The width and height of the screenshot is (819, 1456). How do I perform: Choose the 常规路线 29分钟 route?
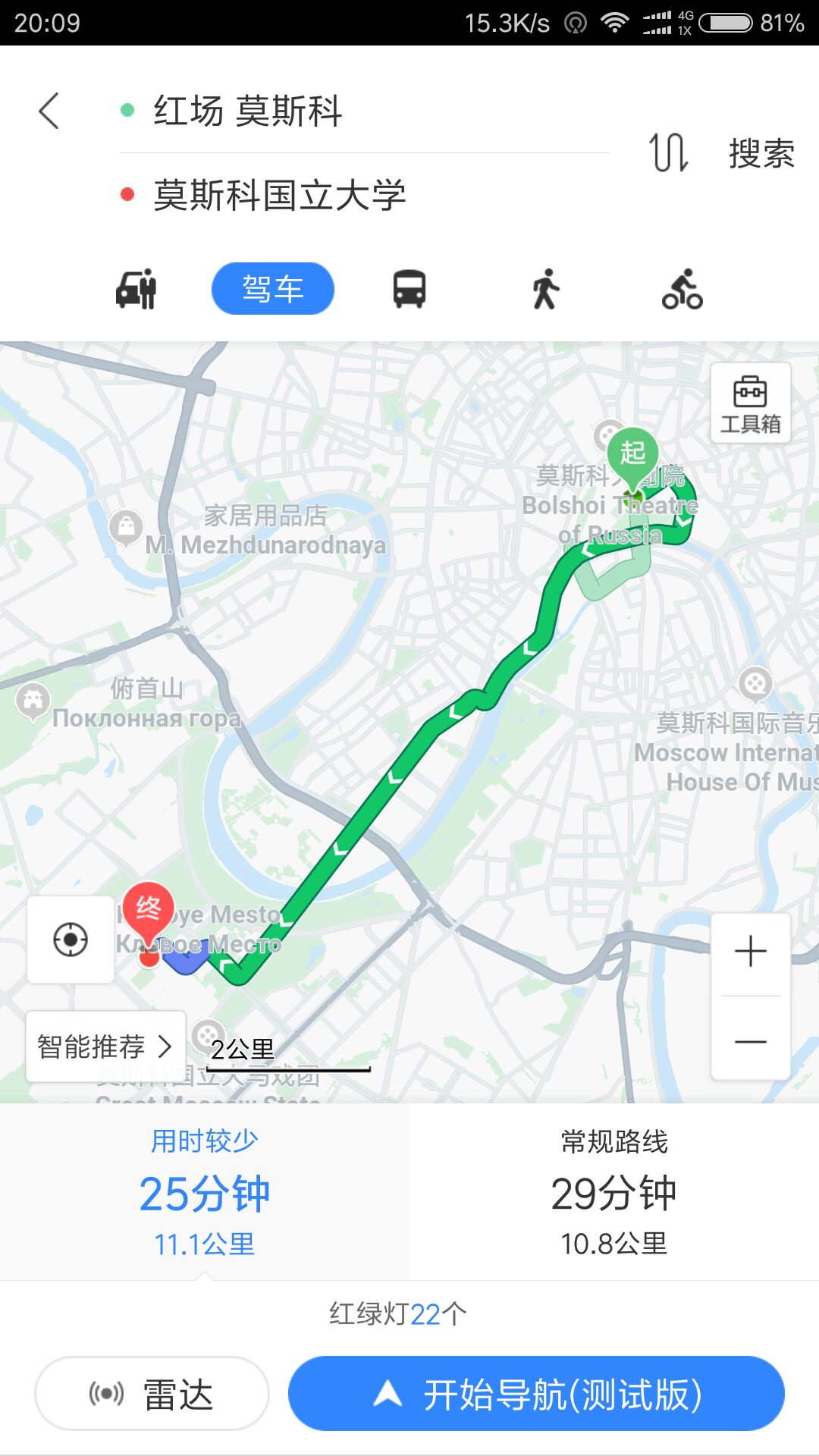point(614,1191)
